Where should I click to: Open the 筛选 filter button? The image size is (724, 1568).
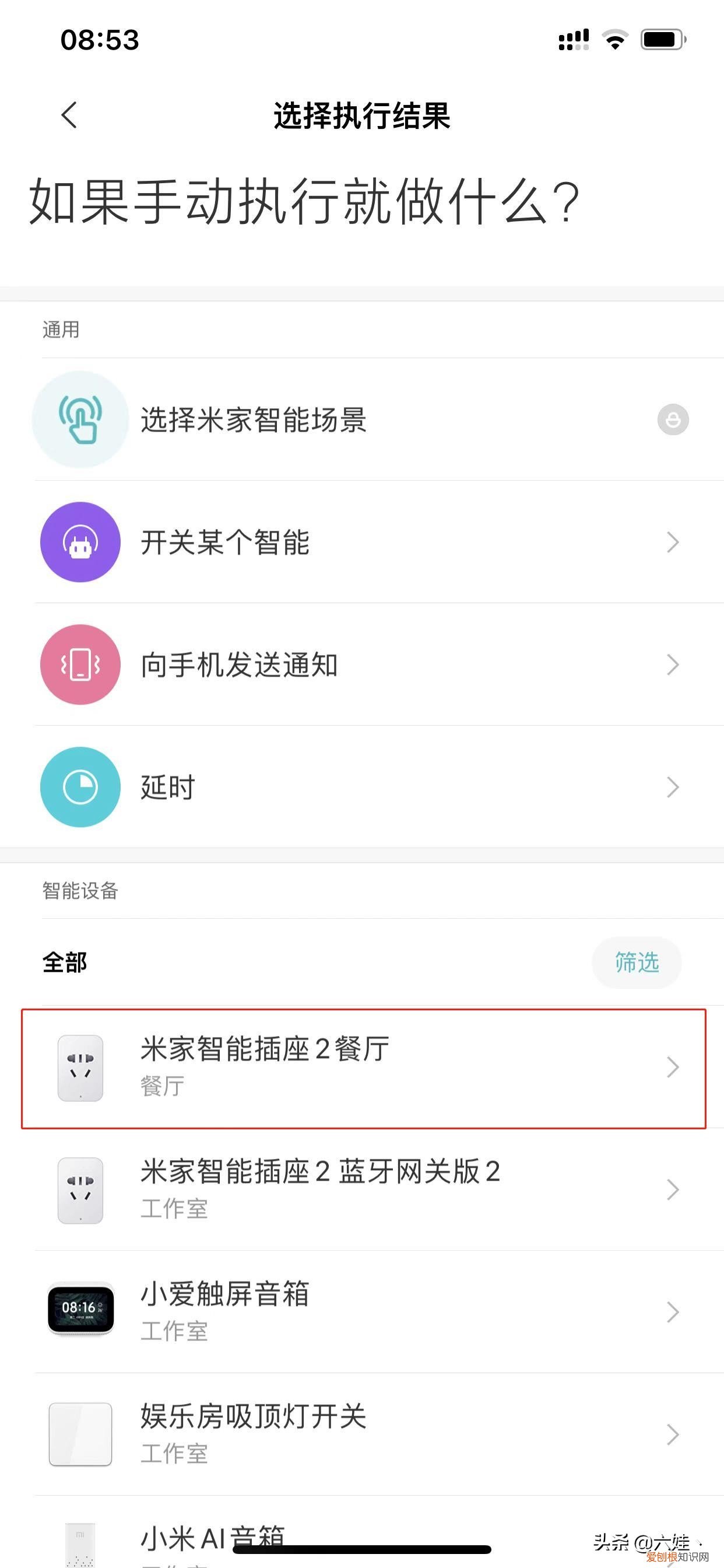click(x=637, y=963)
